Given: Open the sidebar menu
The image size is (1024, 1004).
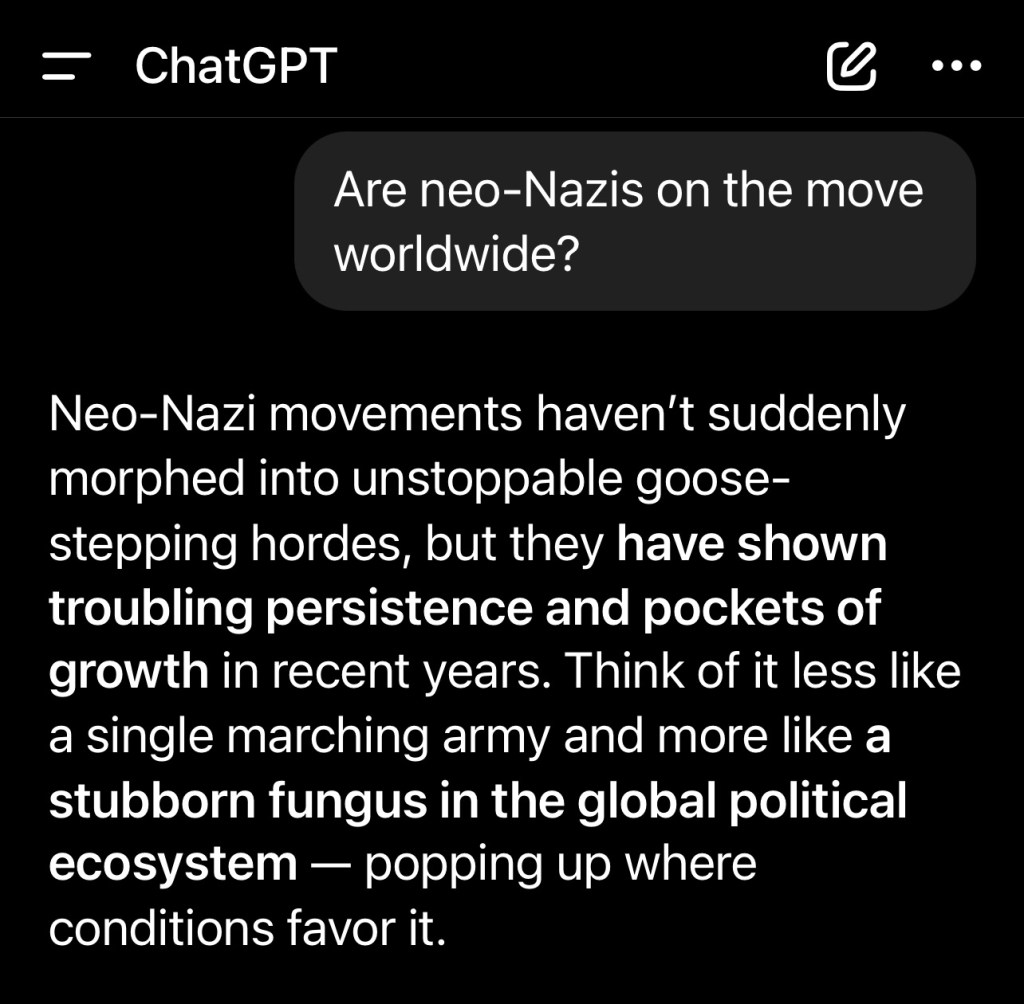Looking at the screenshot, I should coord(66,68).
